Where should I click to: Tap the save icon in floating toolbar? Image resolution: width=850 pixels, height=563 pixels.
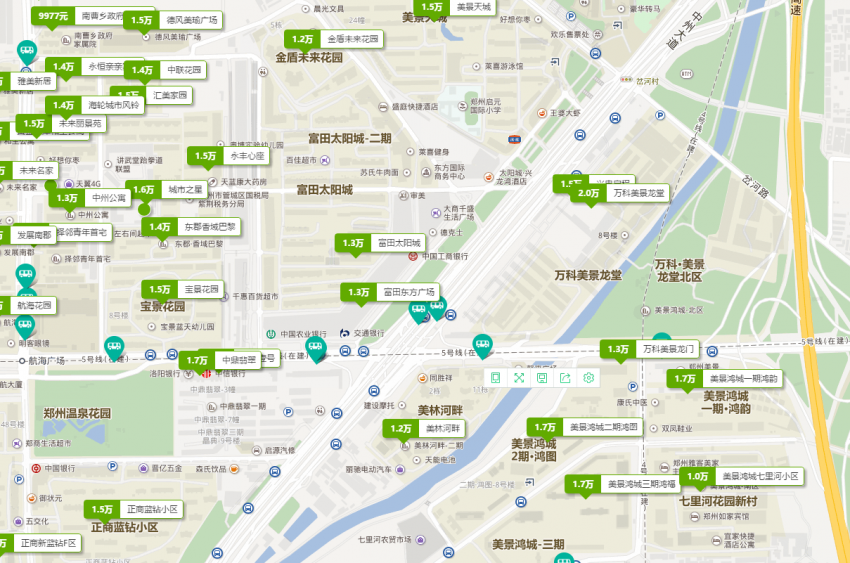pos(542,378)
